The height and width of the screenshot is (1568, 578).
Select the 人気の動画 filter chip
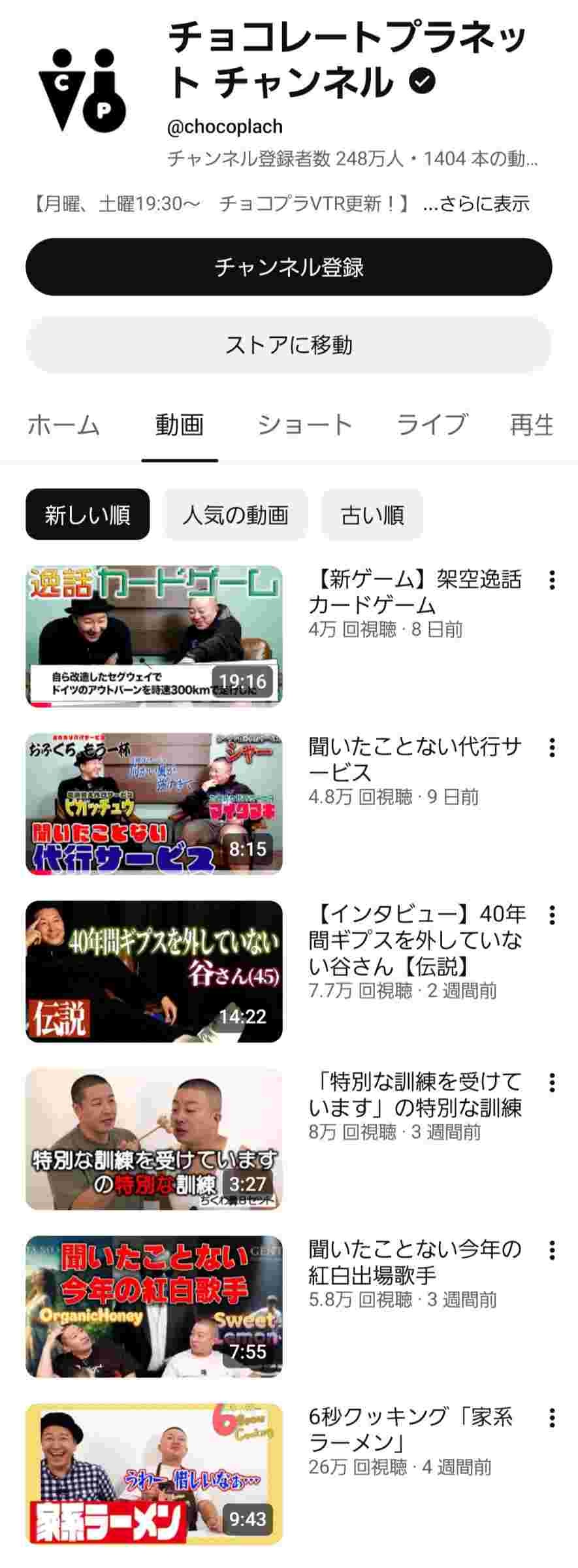(235, 515)
